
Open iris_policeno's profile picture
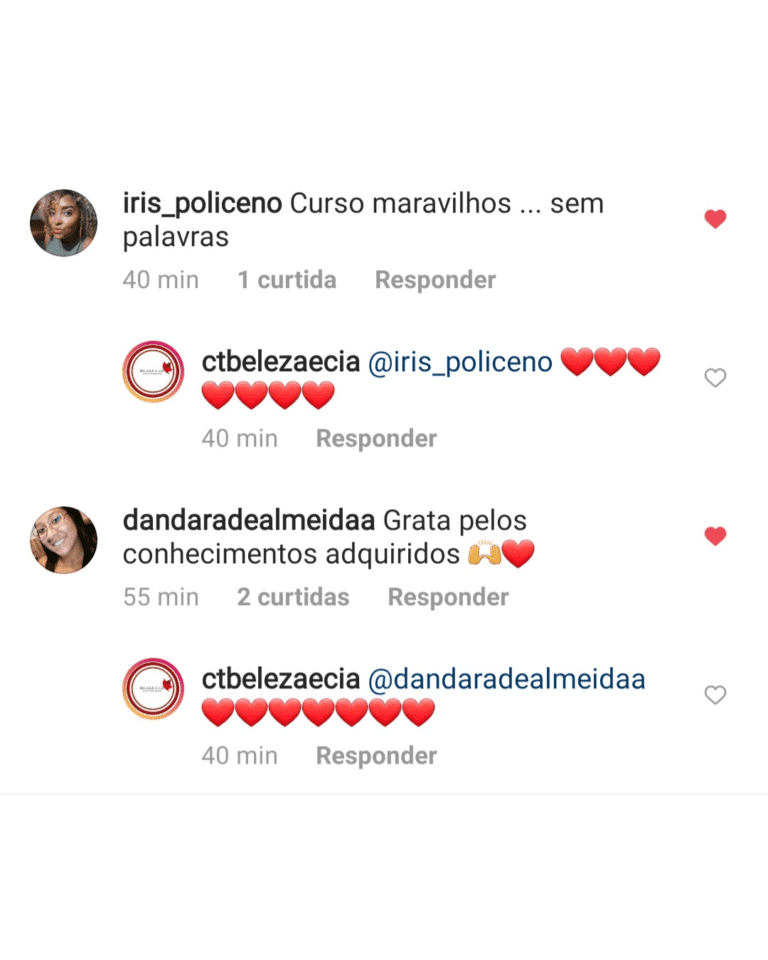coord(64,223)
